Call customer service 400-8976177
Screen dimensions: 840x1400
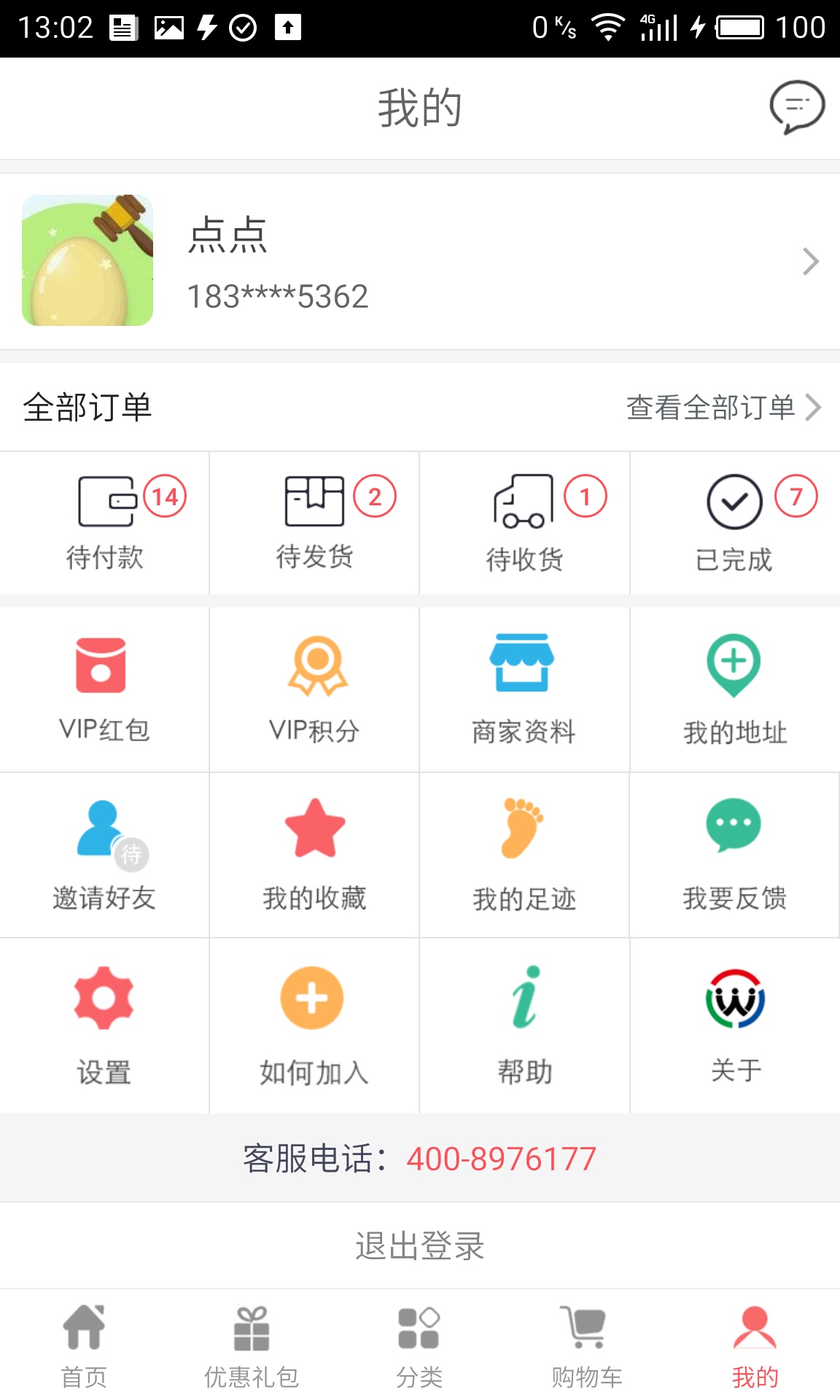tap(501, 1159)
